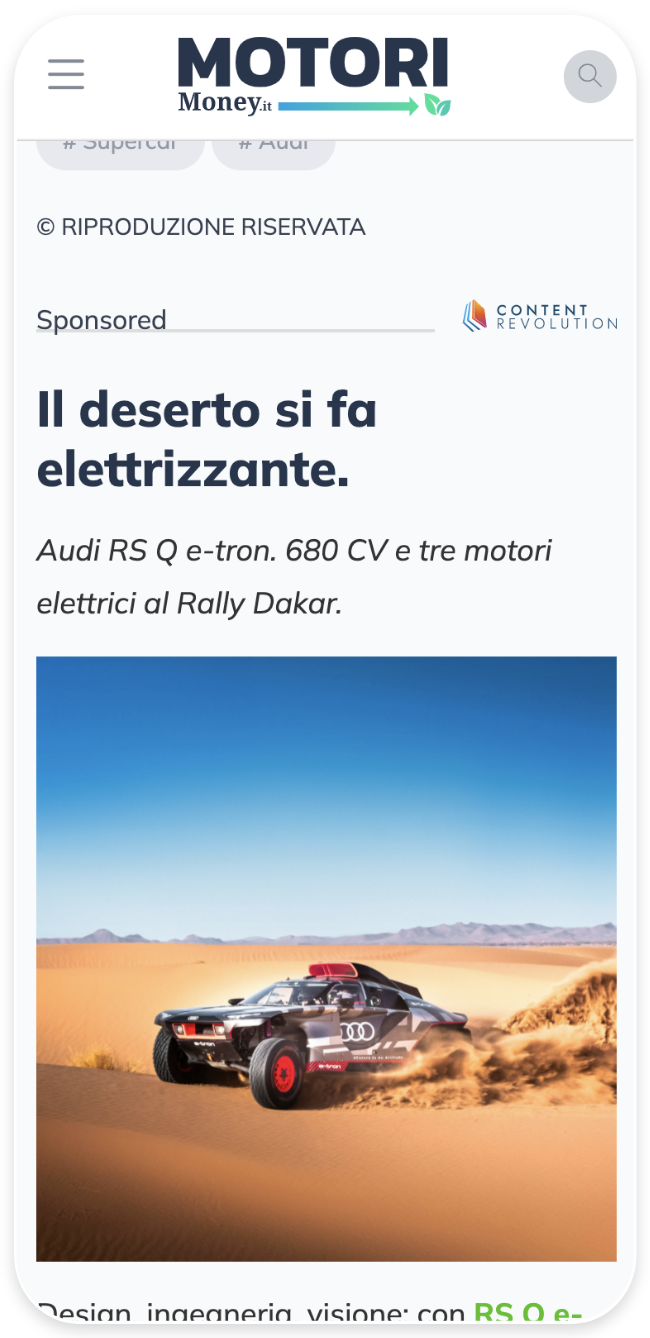Open the Supercar hashtag chip
Viewport: 650px width, 1338px height.
(120, 151)
